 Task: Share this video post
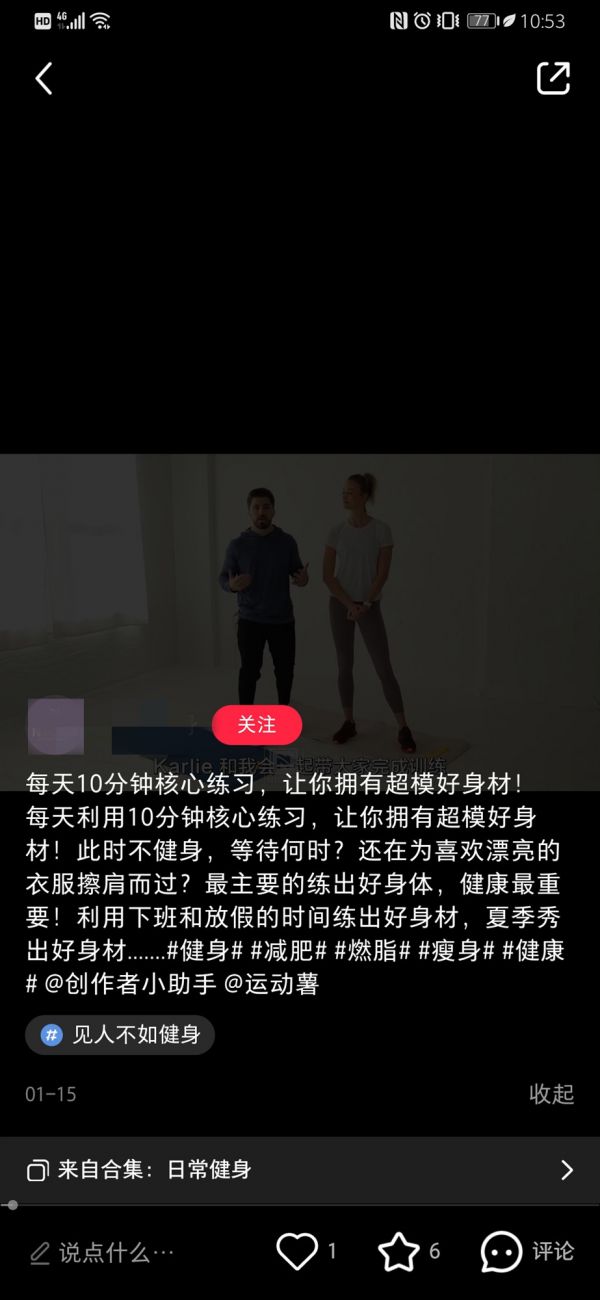(x=553, y=79)
